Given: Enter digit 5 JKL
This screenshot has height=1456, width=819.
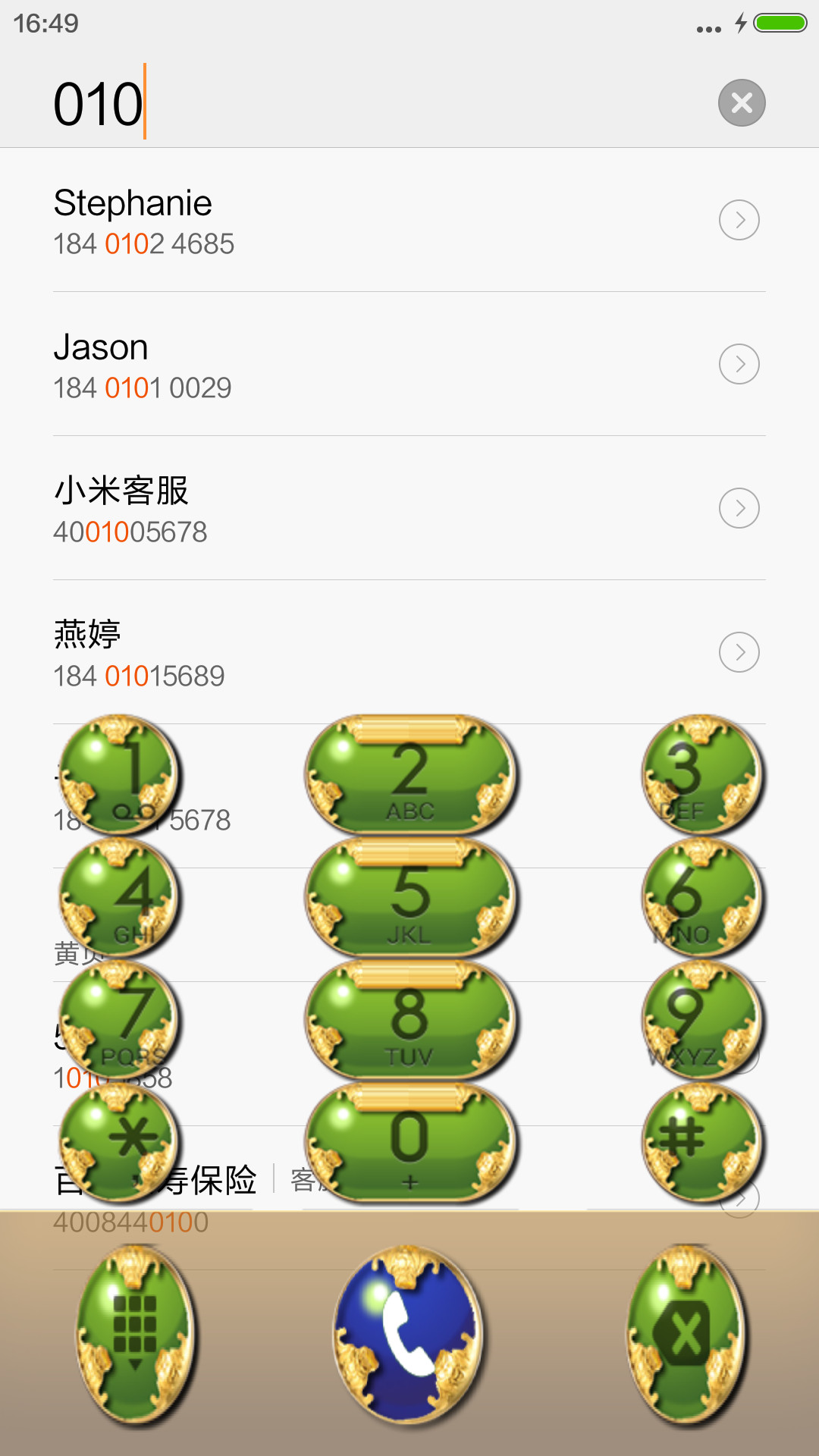Looking at the screenshot, I should click(410, 898).
